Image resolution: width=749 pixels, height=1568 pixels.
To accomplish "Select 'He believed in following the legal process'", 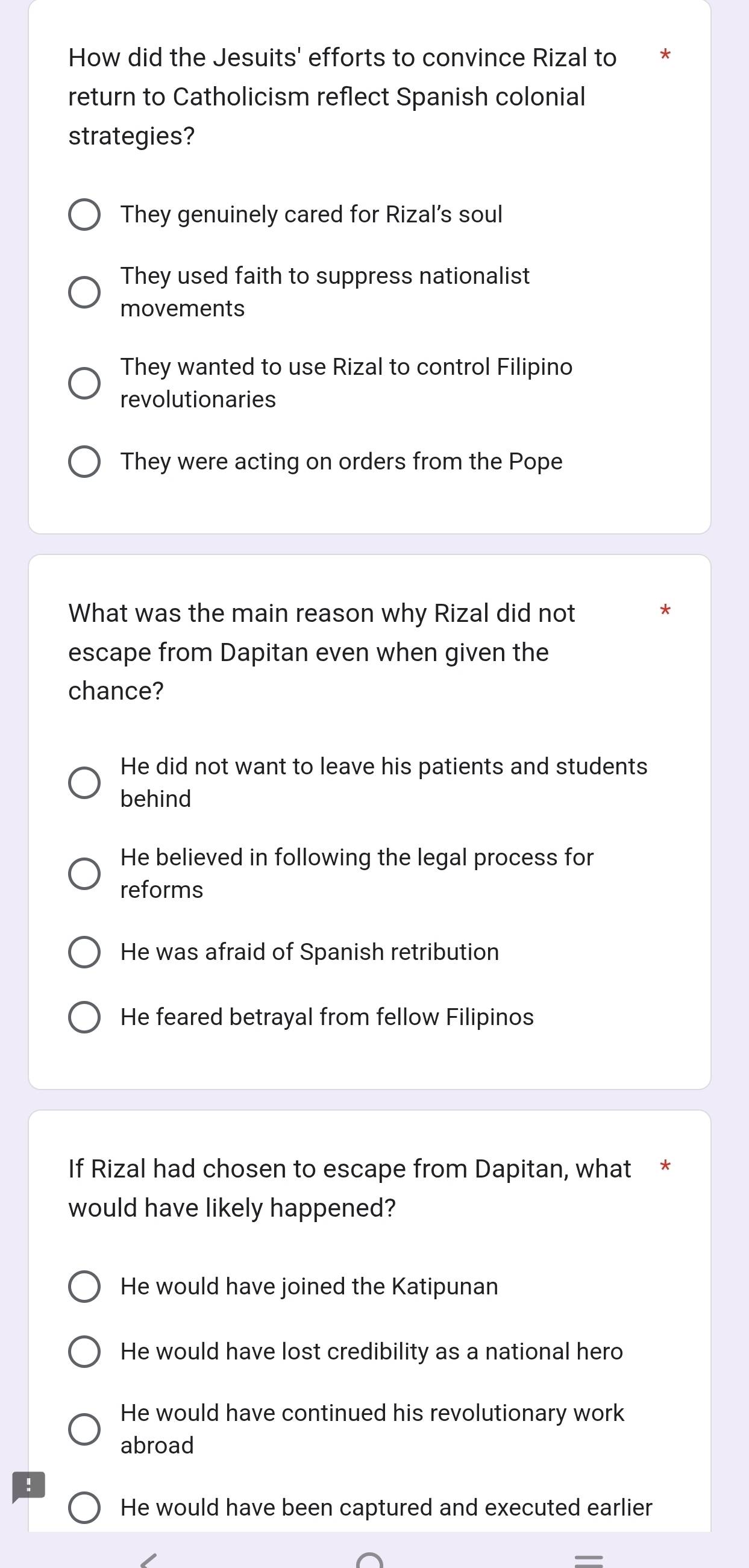I will [84, 873].
